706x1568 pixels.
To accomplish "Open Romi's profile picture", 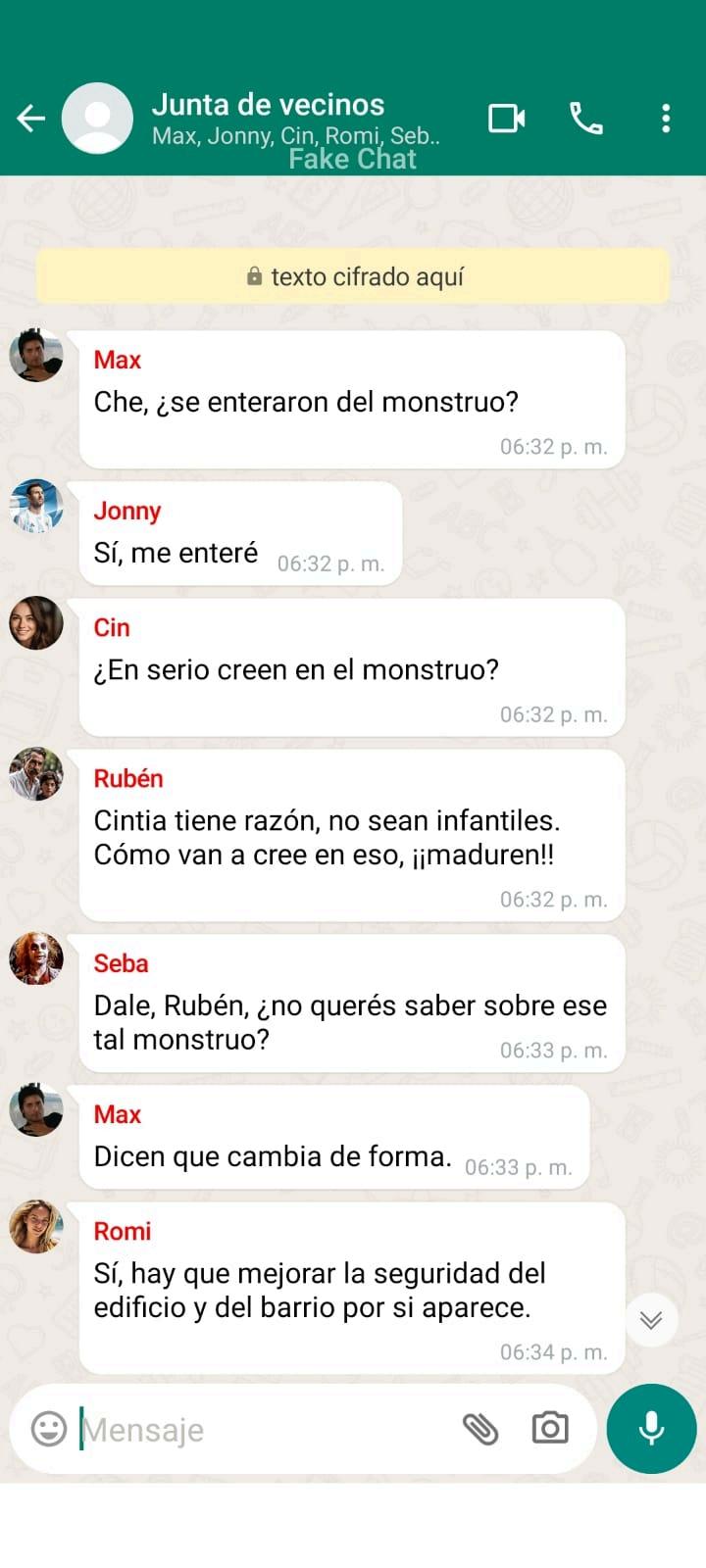I will pos(36,1227).
